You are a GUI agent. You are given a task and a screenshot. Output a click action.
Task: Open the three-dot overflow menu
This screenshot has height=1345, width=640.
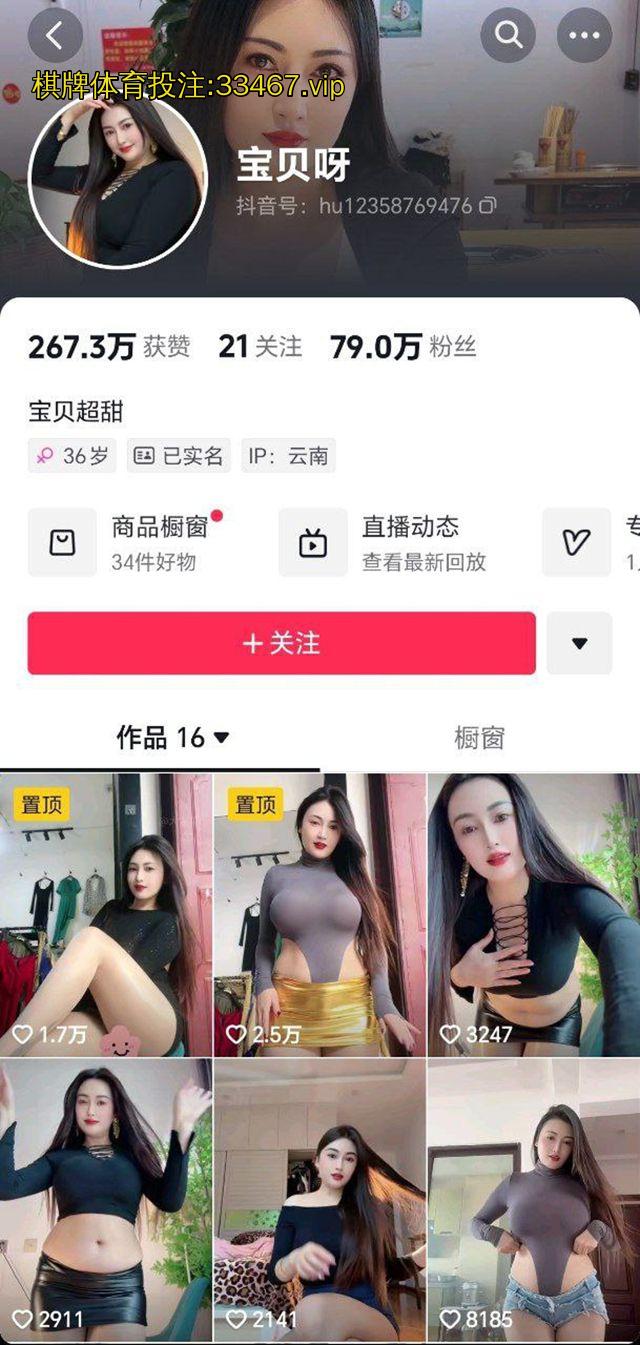click(584, 36)
